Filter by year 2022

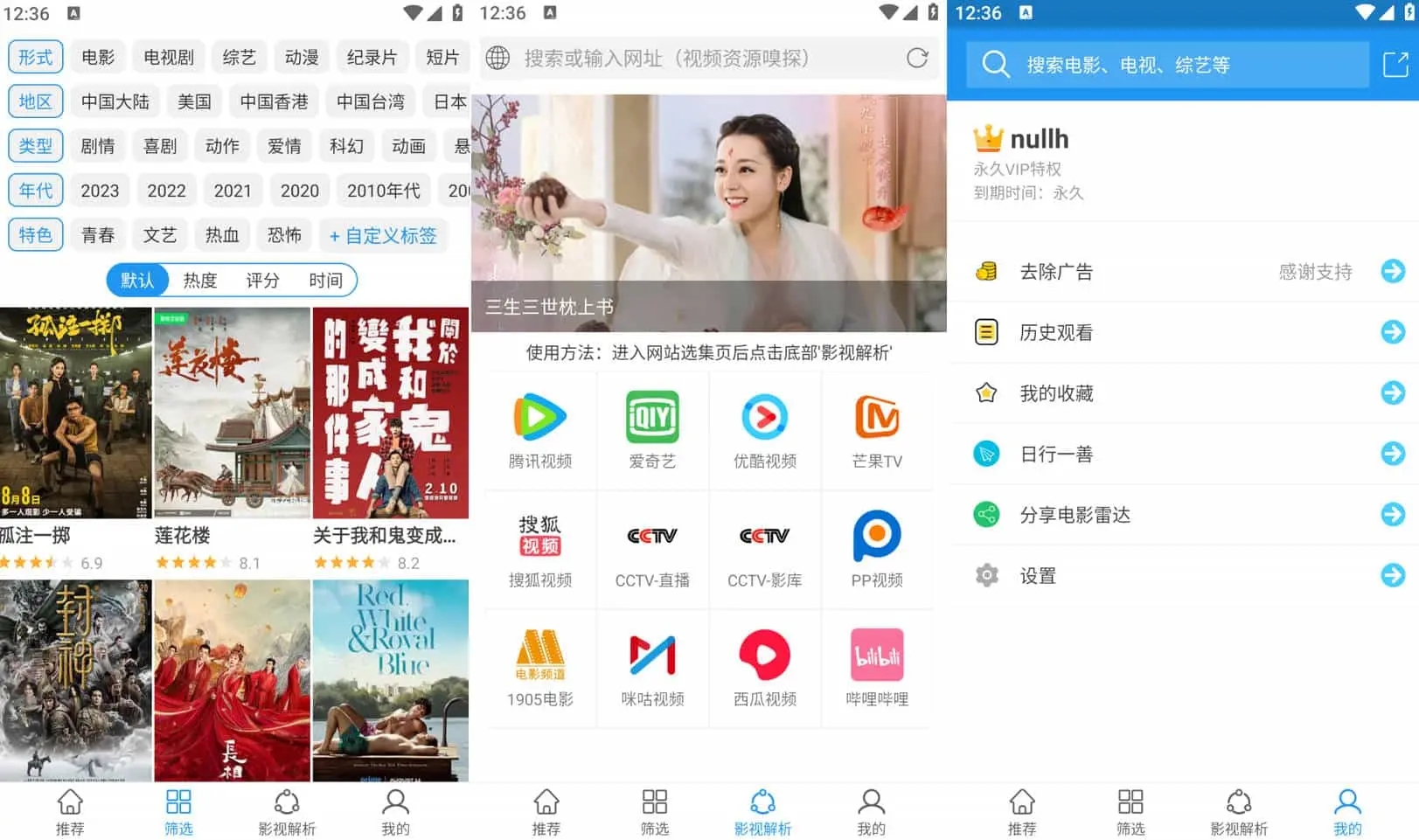(x=166, y=191)
